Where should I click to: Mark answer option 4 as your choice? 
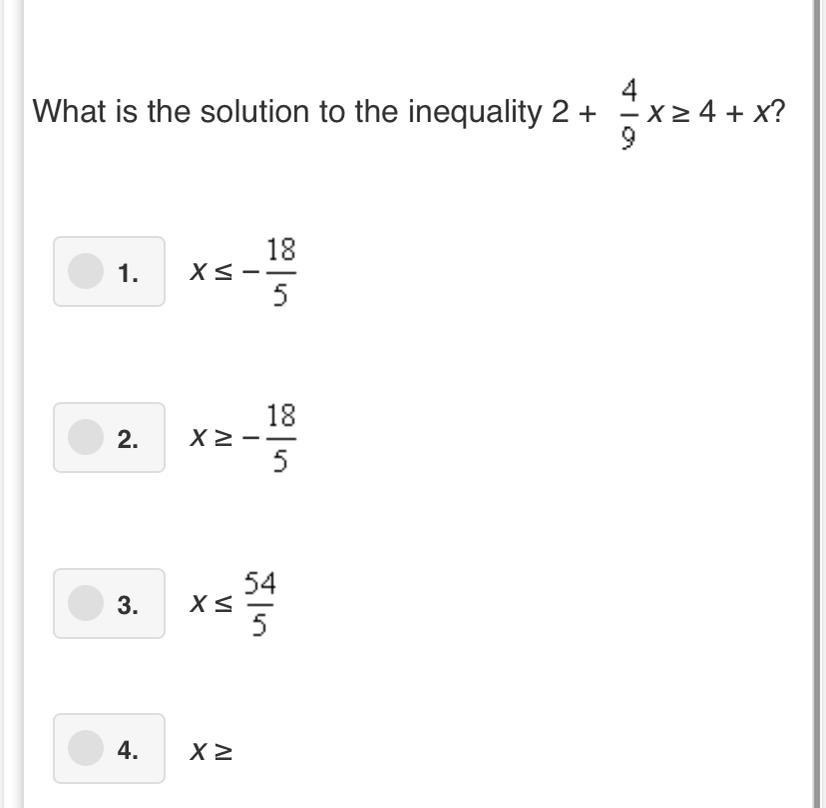click(x=87, y=748)
